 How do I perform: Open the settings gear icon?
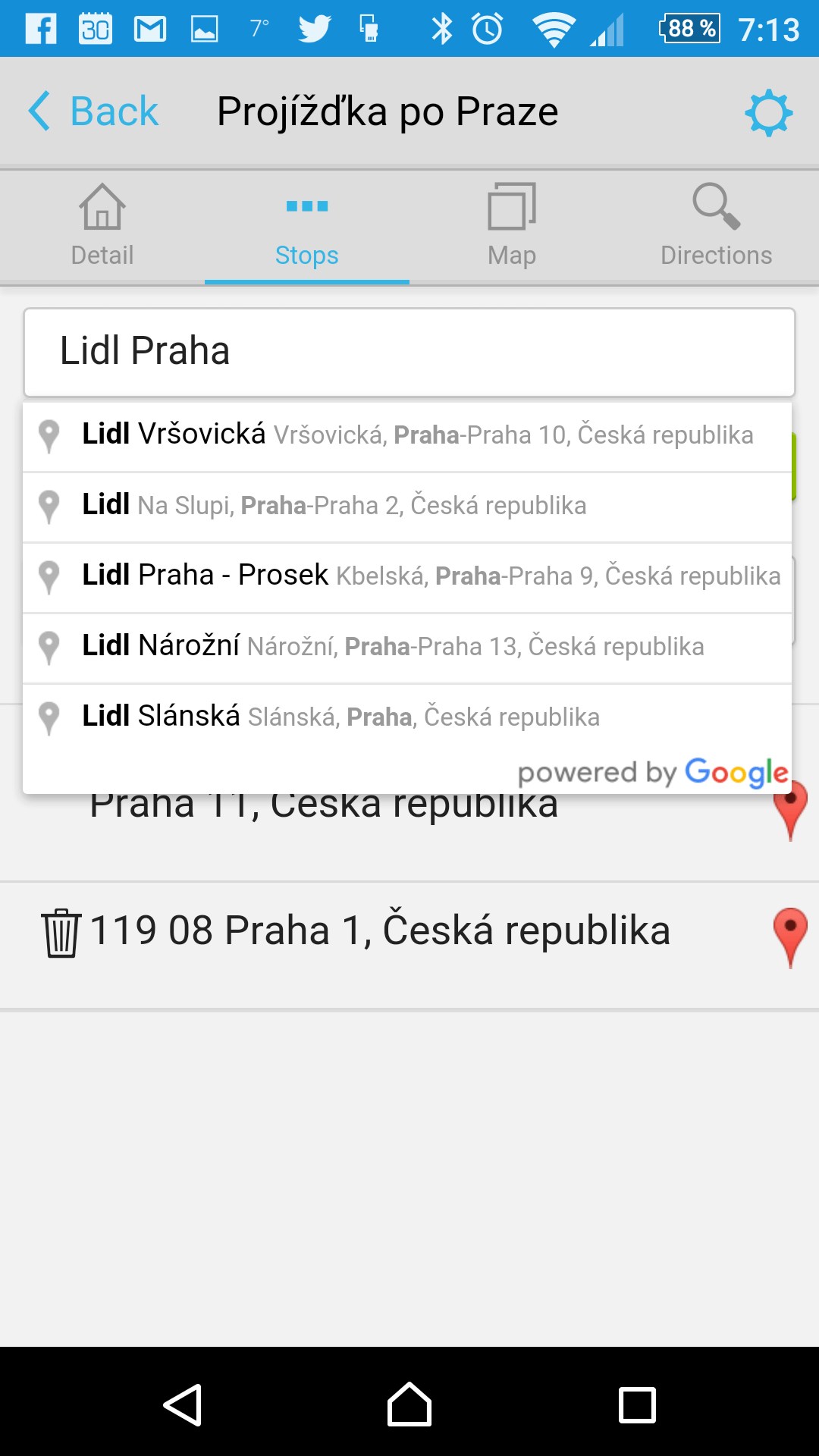click(768, 113)
